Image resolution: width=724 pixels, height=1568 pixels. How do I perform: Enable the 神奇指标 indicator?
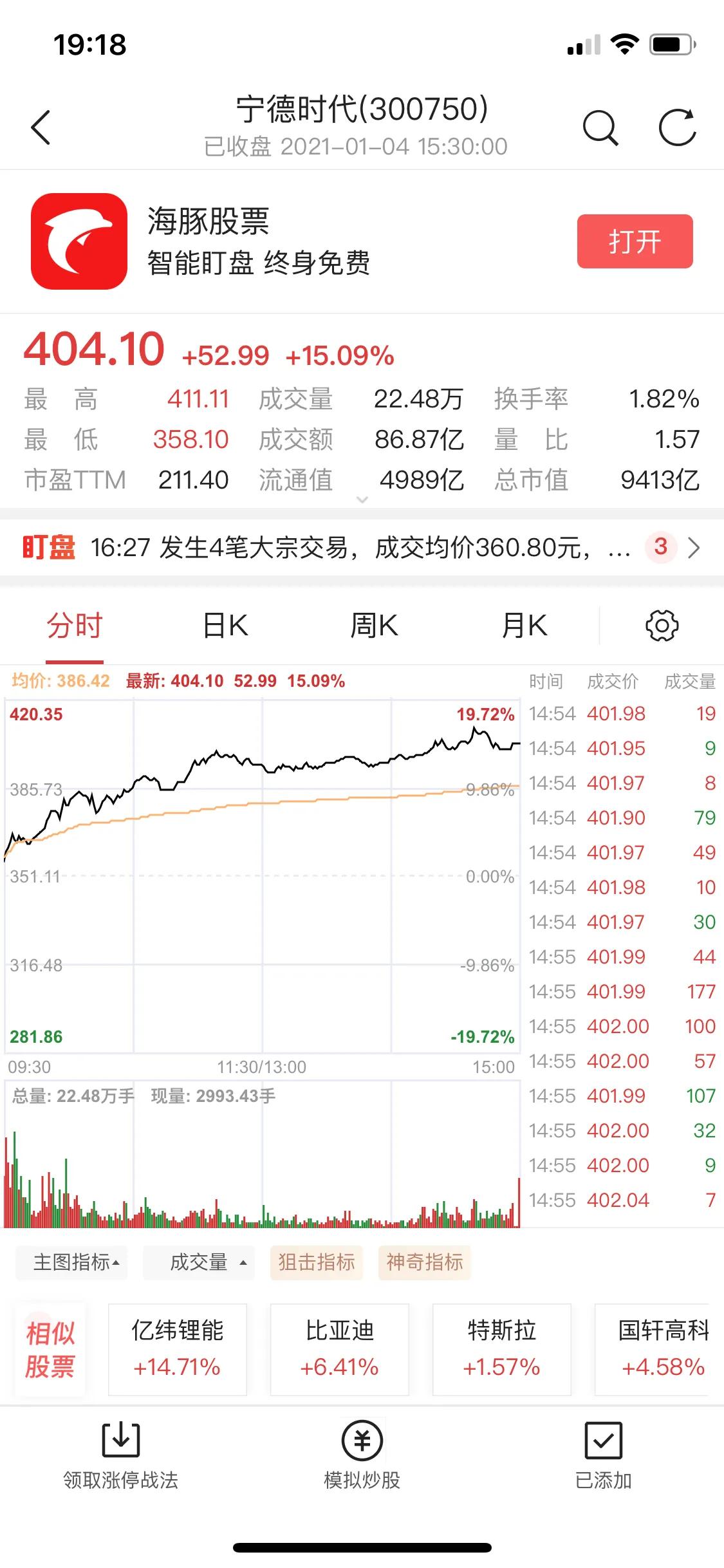(424, 1263)
